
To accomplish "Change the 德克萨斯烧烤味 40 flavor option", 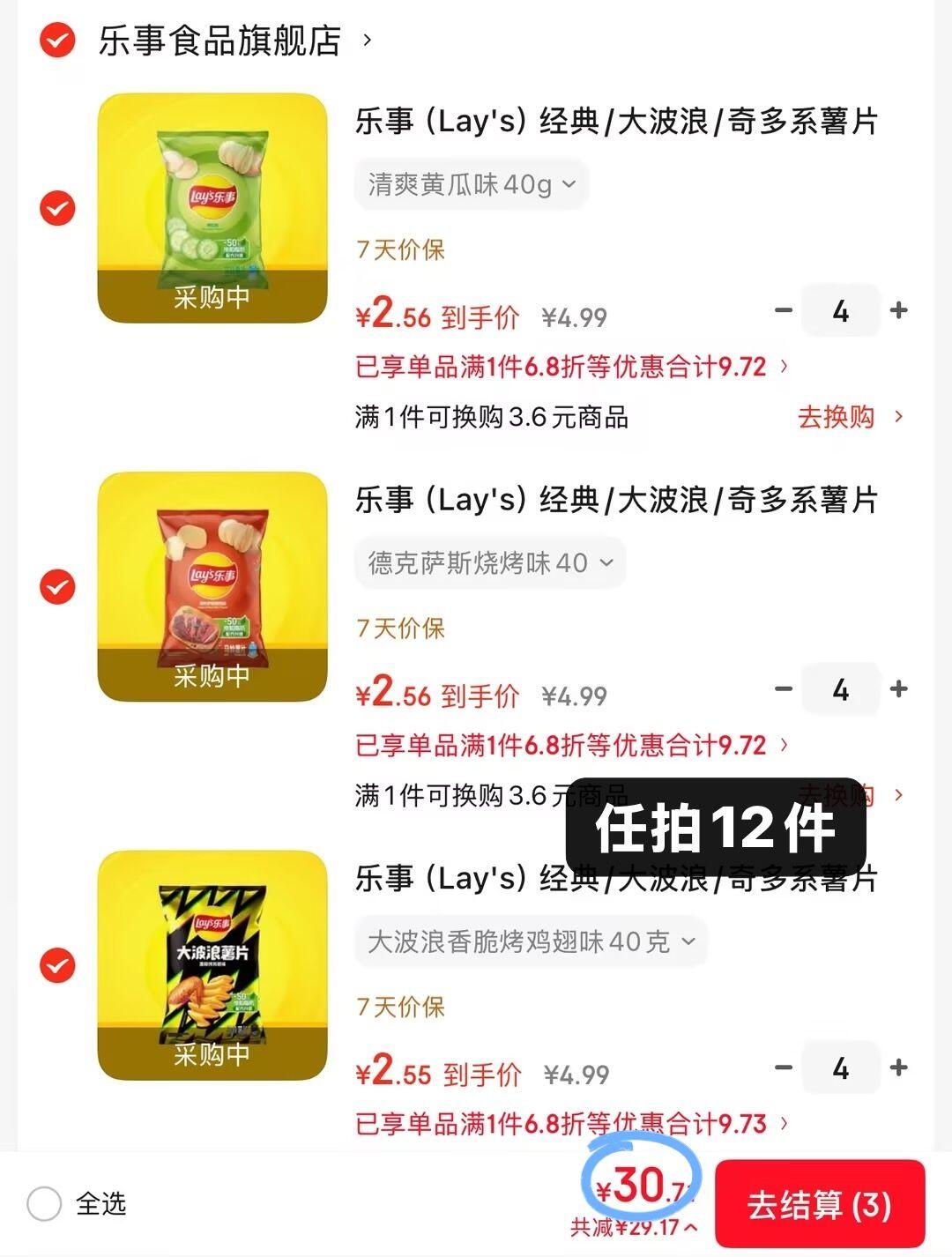I will pos(489,563).
